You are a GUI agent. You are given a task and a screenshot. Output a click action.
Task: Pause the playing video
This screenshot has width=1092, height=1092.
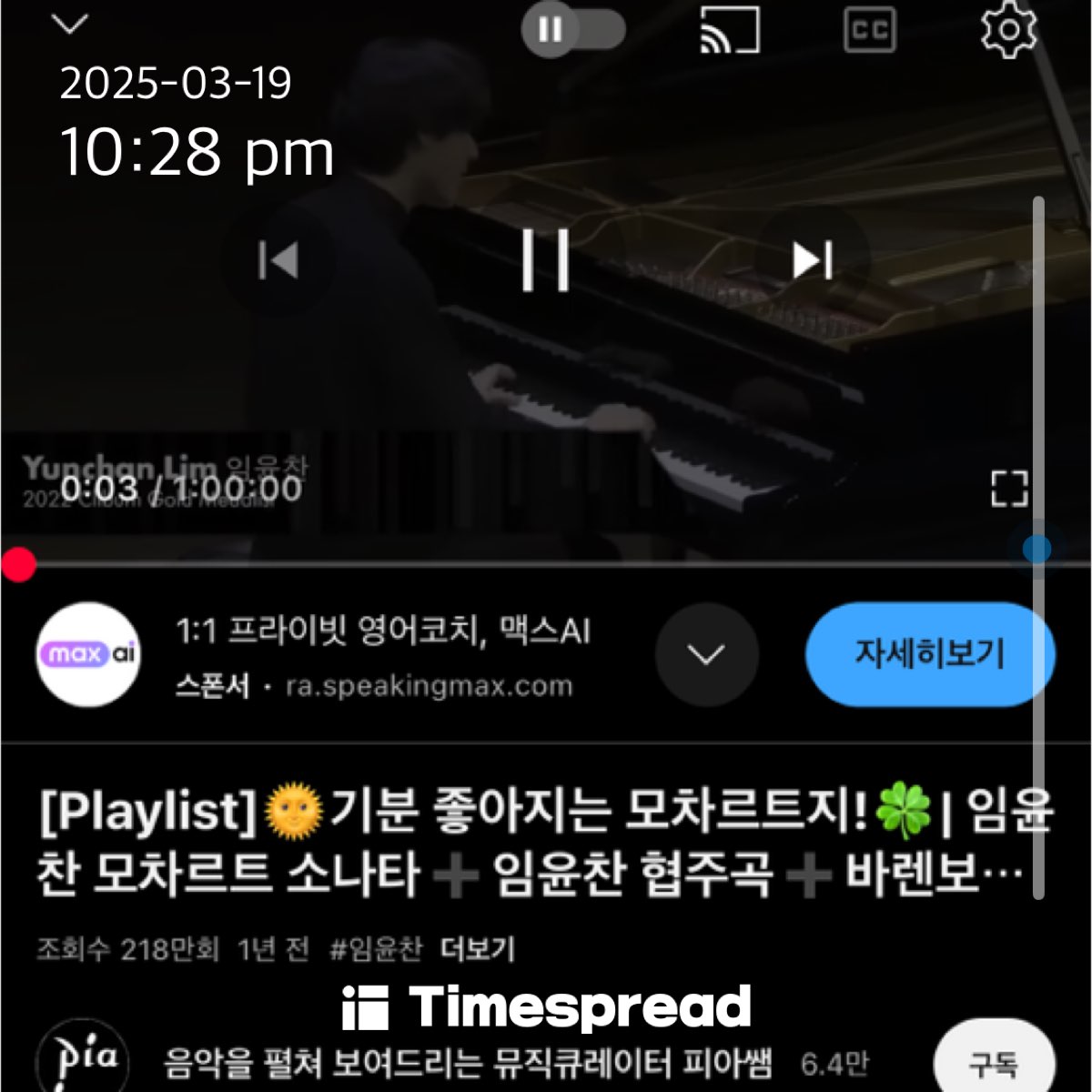click(x=546, y=261)
